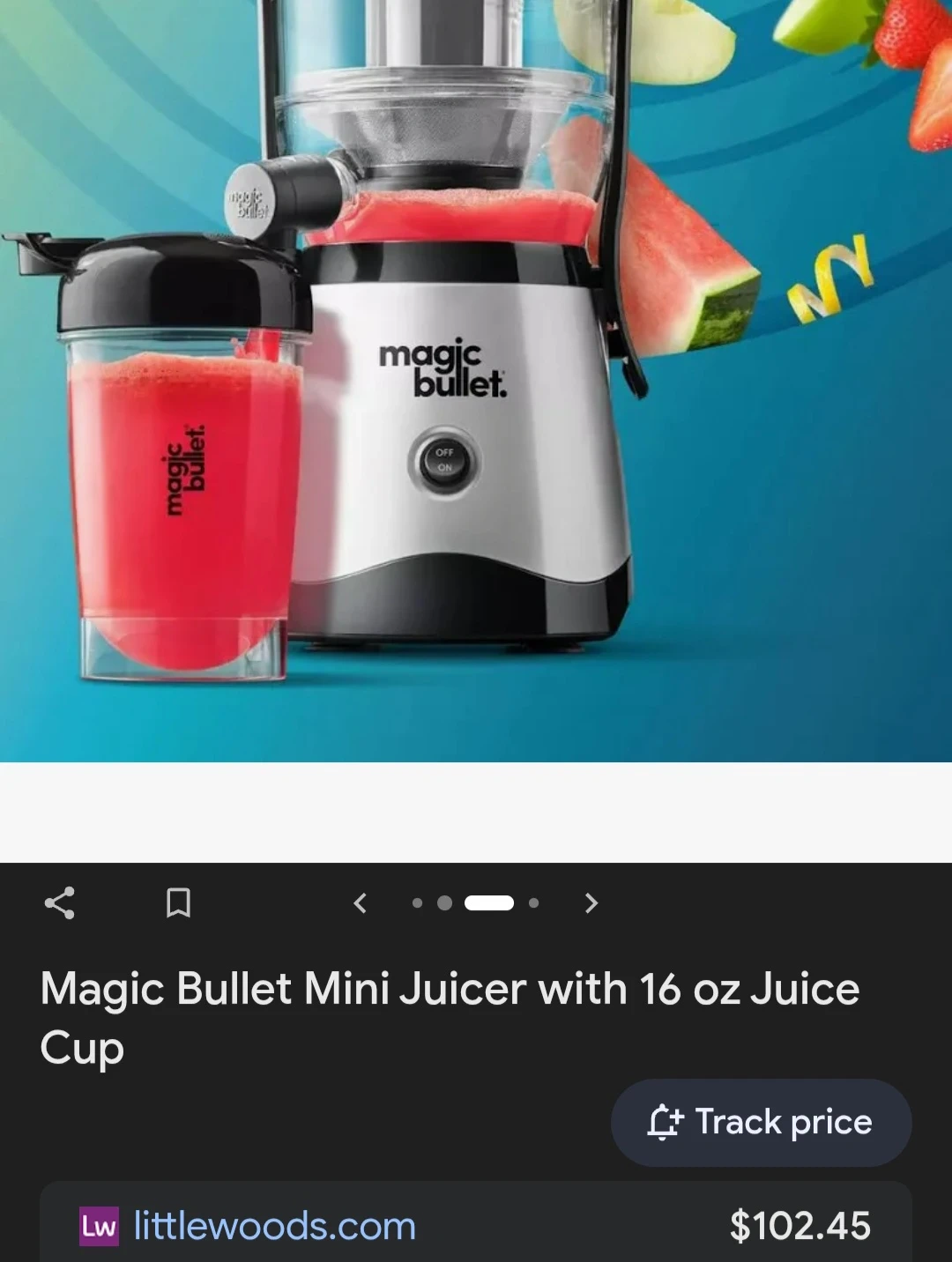The width and height of the screenshot is (952, 1262).
Task: Show the next product image
Action: (591, 903)
